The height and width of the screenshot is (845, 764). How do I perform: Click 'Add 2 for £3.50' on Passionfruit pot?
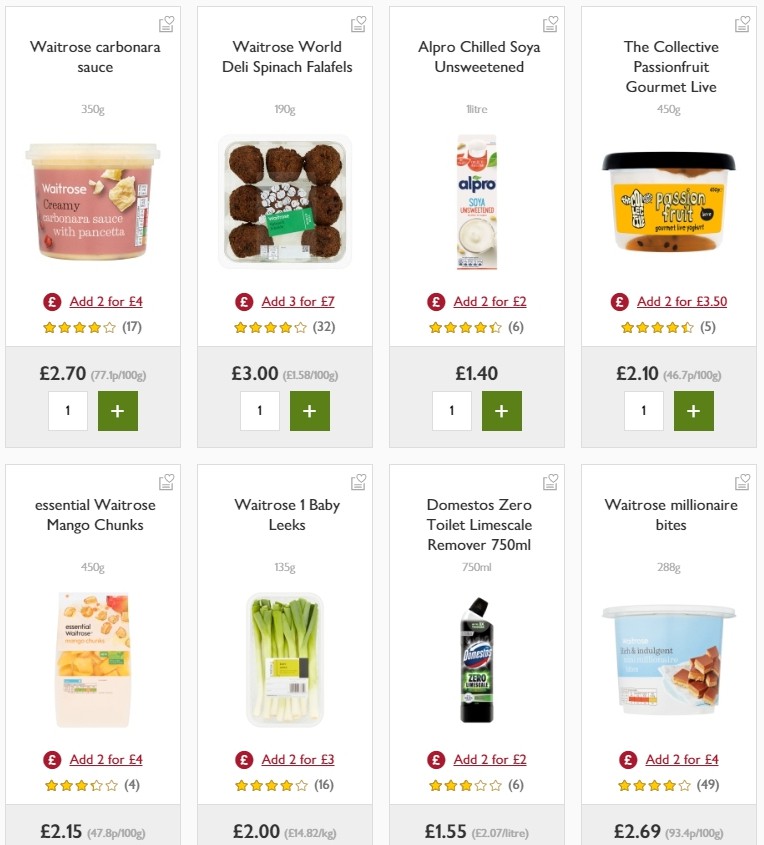(x=681, y=301)
